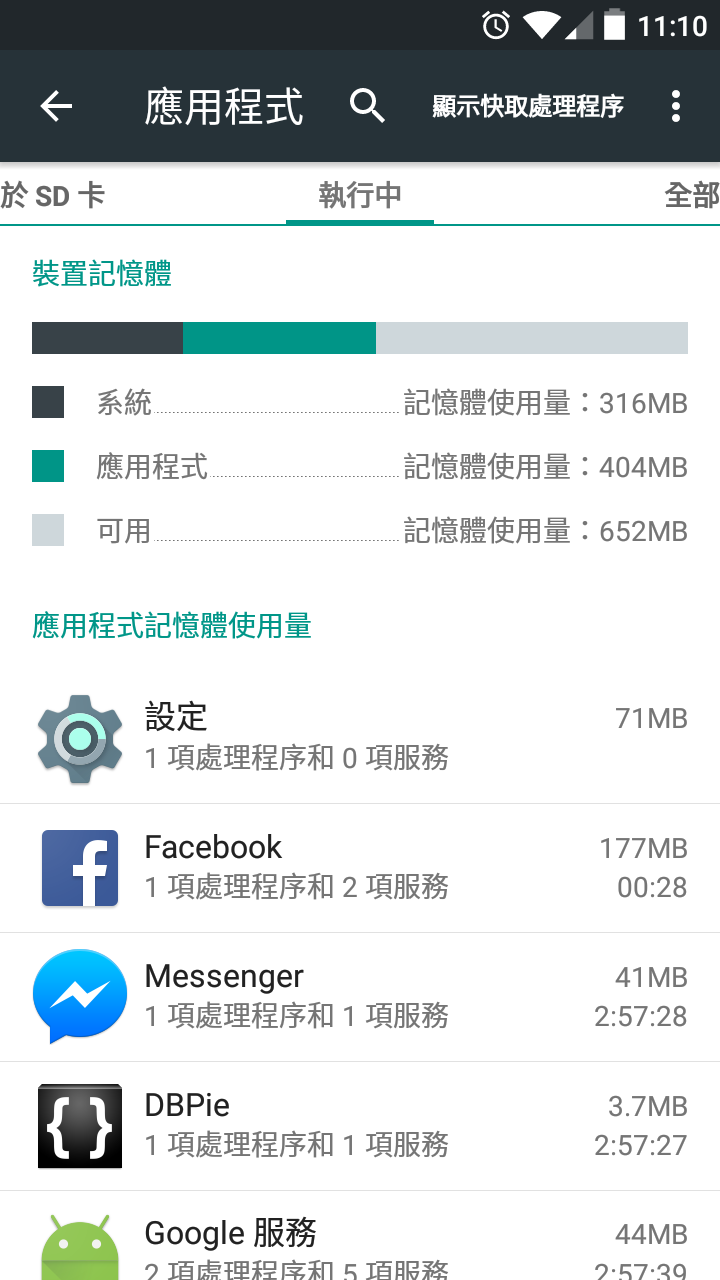720x1280 pixels.
Task: Tap the Google 服務 Android icon
Action: [x=79, y=1245]
